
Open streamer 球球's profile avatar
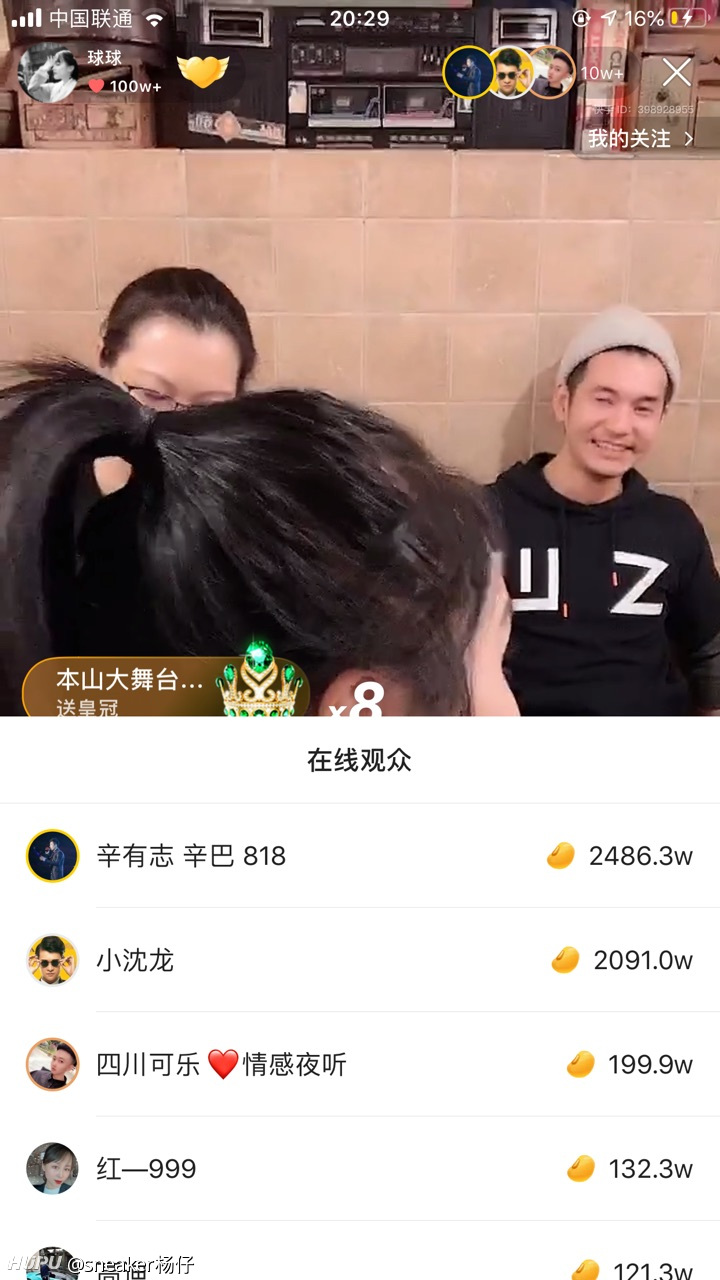pos(49,74)
